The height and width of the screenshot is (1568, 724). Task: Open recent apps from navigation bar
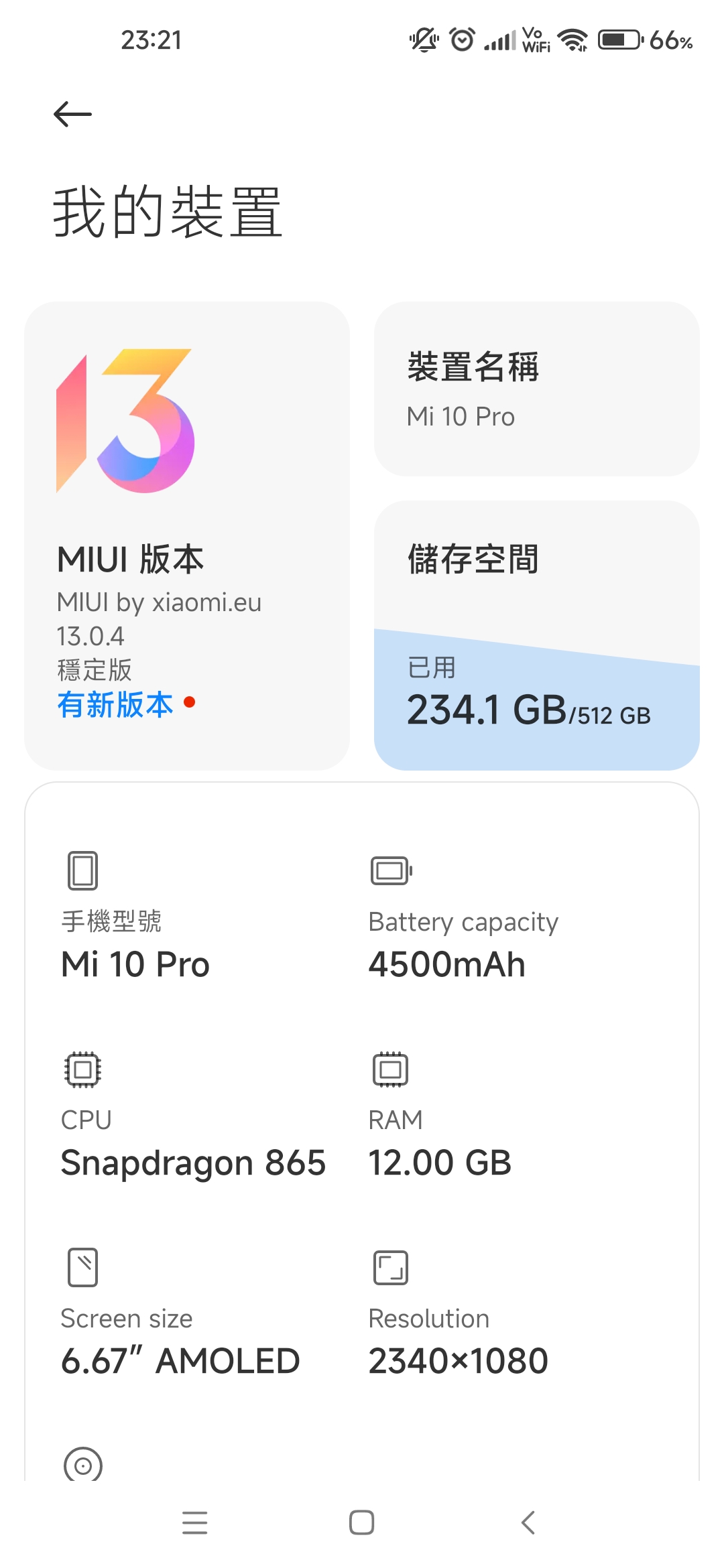click(194, 1522)
